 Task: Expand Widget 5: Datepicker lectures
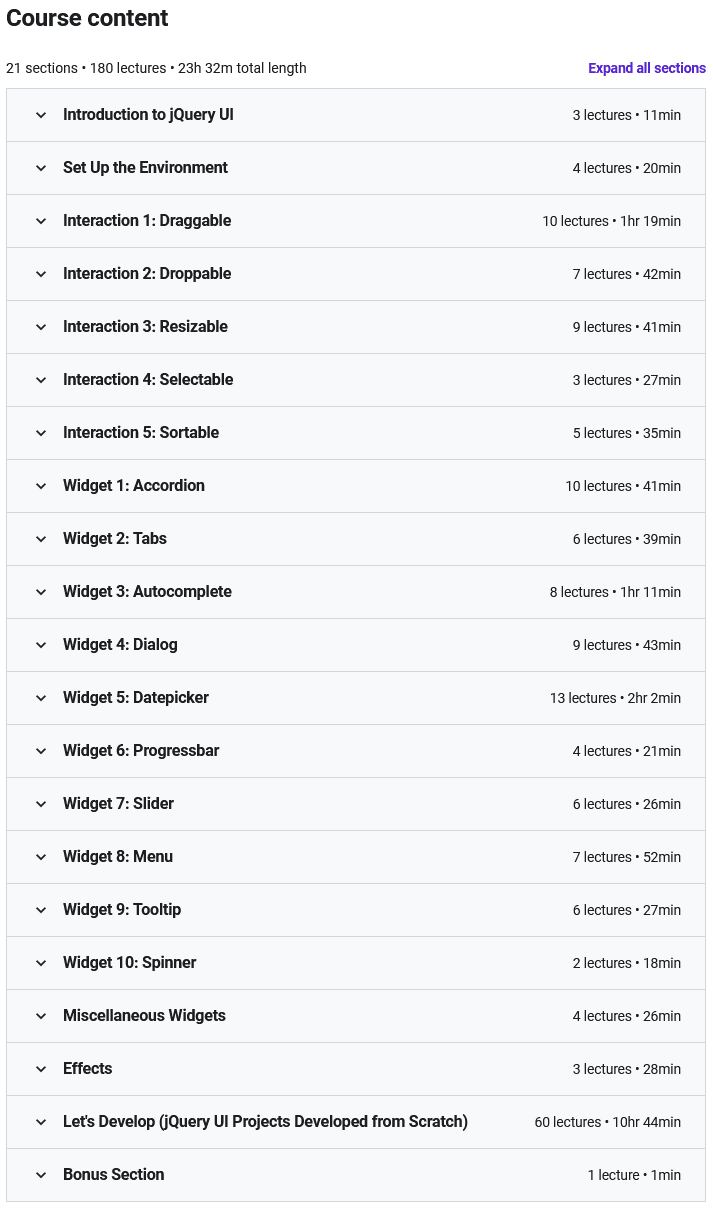356,698
